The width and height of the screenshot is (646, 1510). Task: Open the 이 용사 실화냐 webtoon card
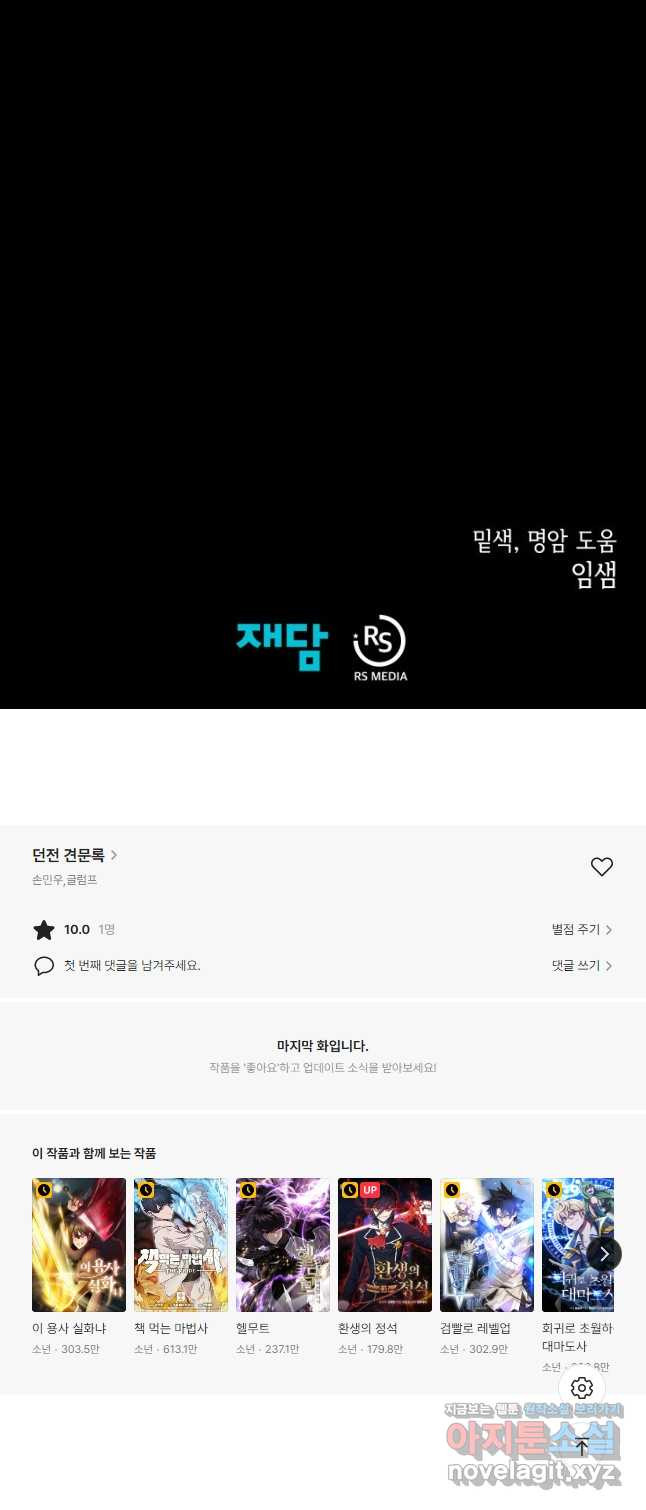tap(79, 1245)
